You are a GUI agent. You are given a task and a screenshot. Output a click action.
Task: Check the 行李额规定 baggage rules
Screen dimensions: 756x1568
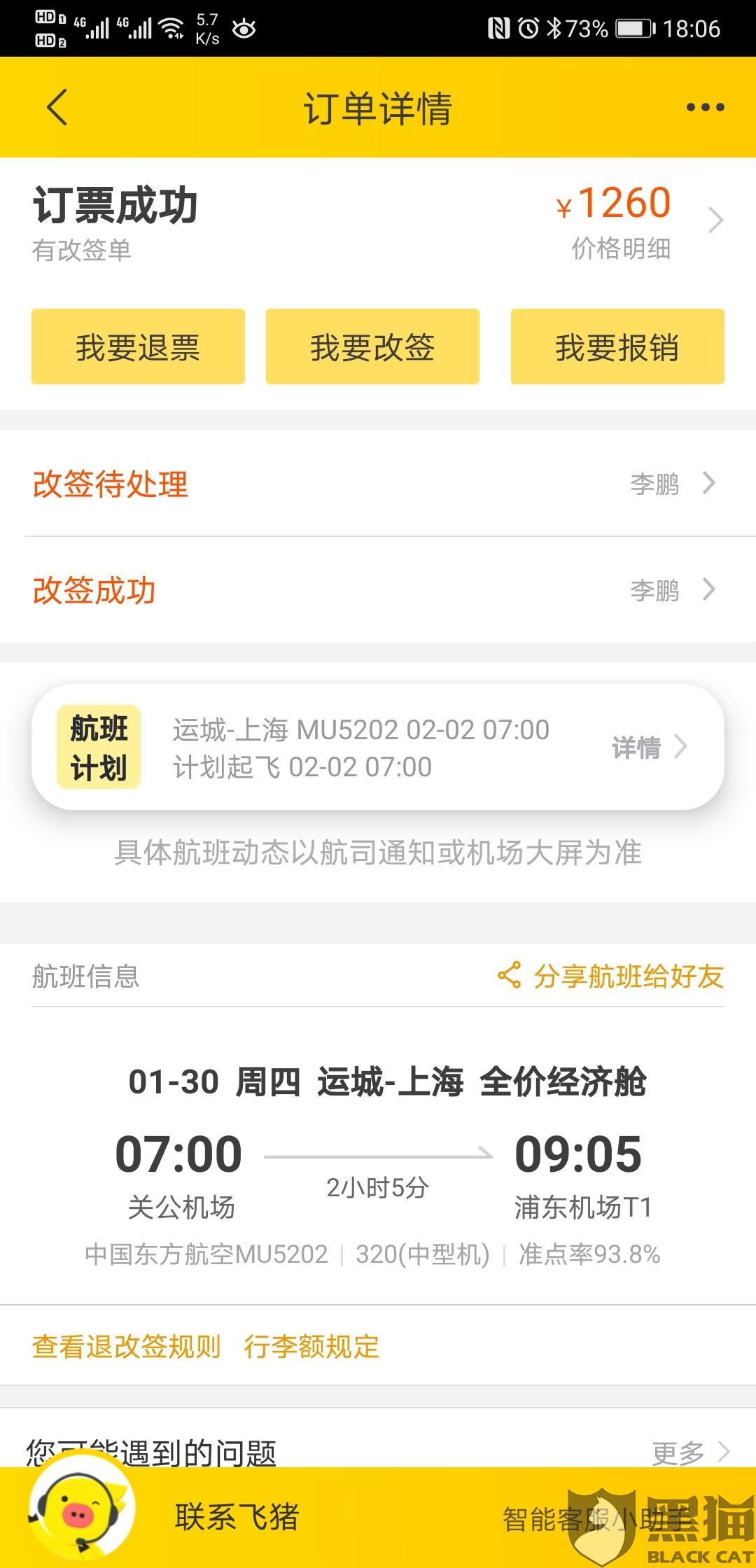pos(311,1346)
